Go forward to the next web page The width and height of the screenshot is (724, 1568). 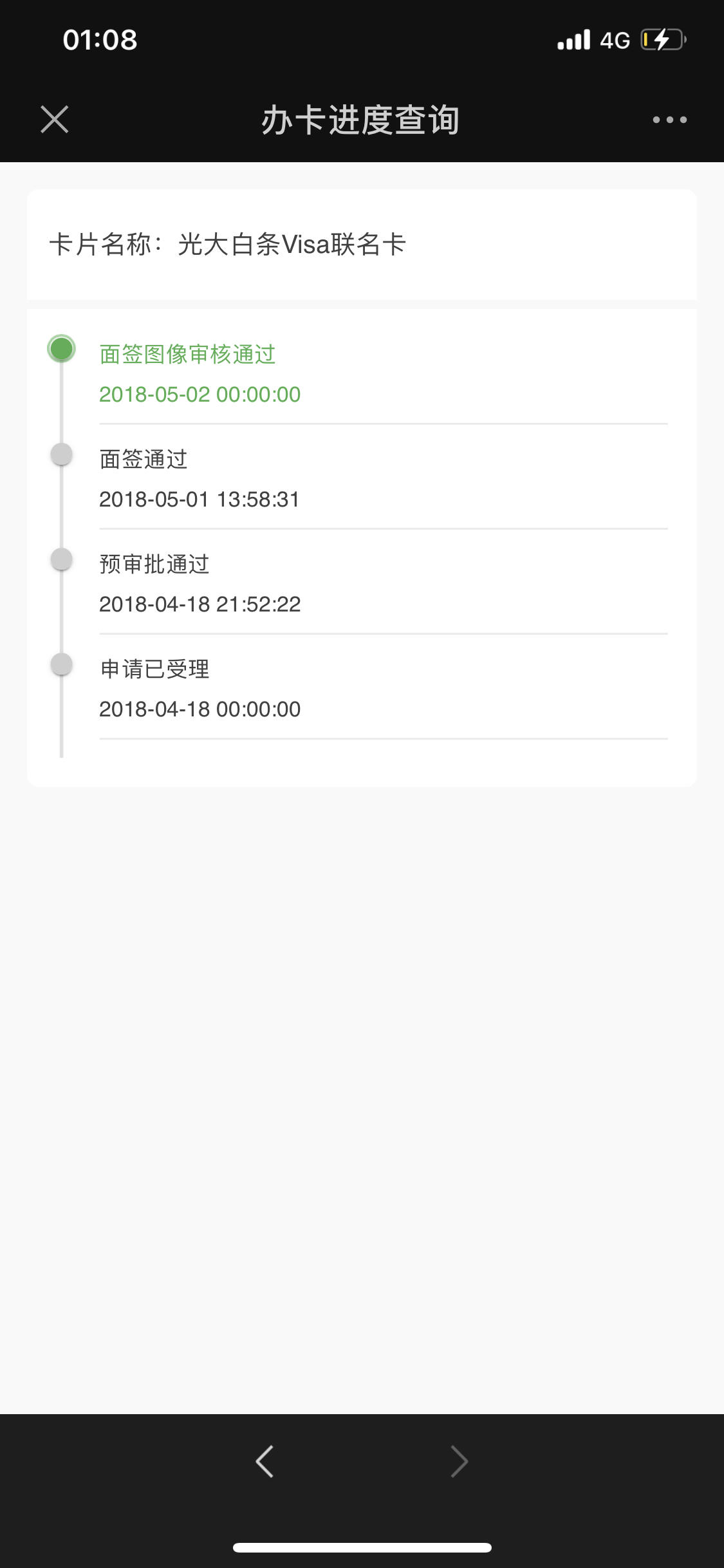point(459,1461)
